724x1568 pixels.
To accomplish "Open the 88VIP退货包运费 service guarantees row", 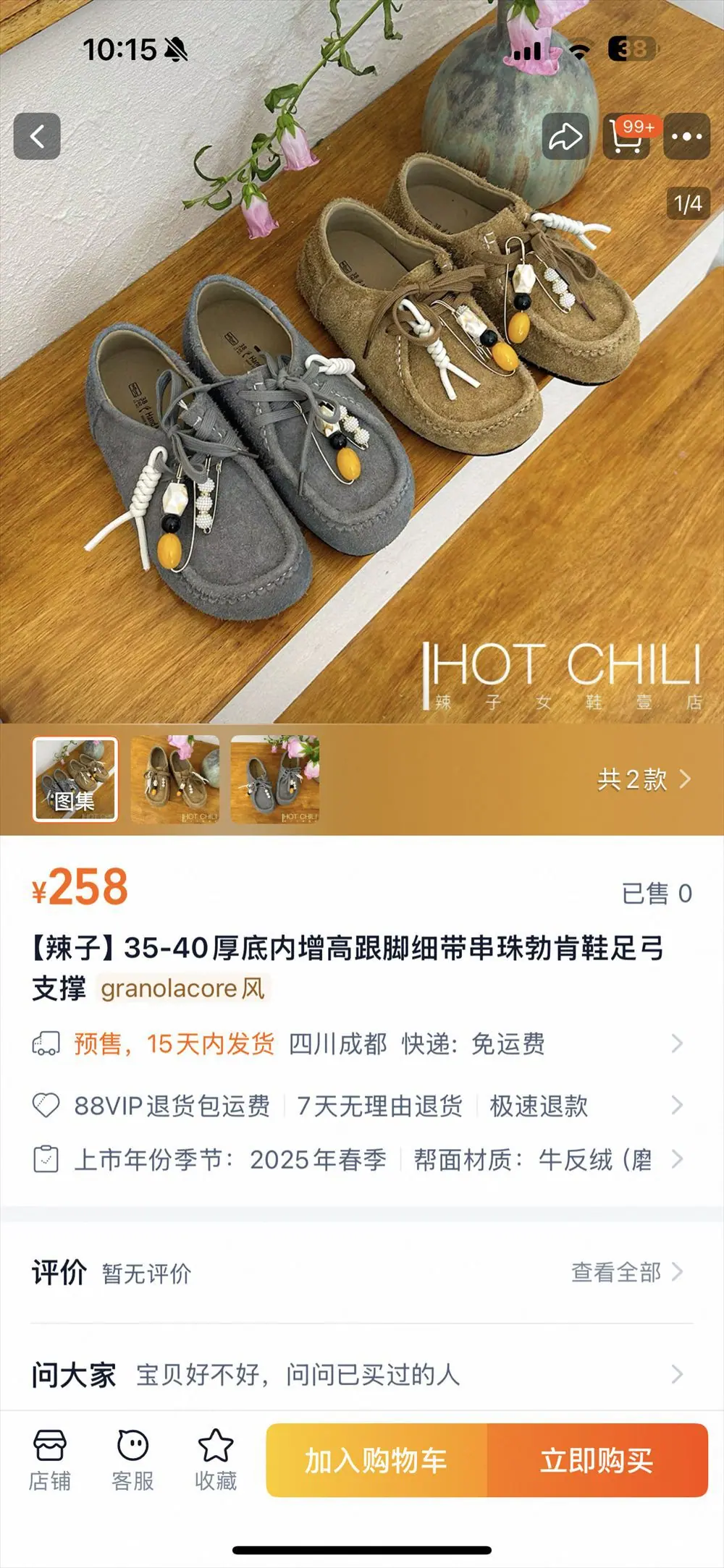I will pyautogui.click(x=358, y=1105).
